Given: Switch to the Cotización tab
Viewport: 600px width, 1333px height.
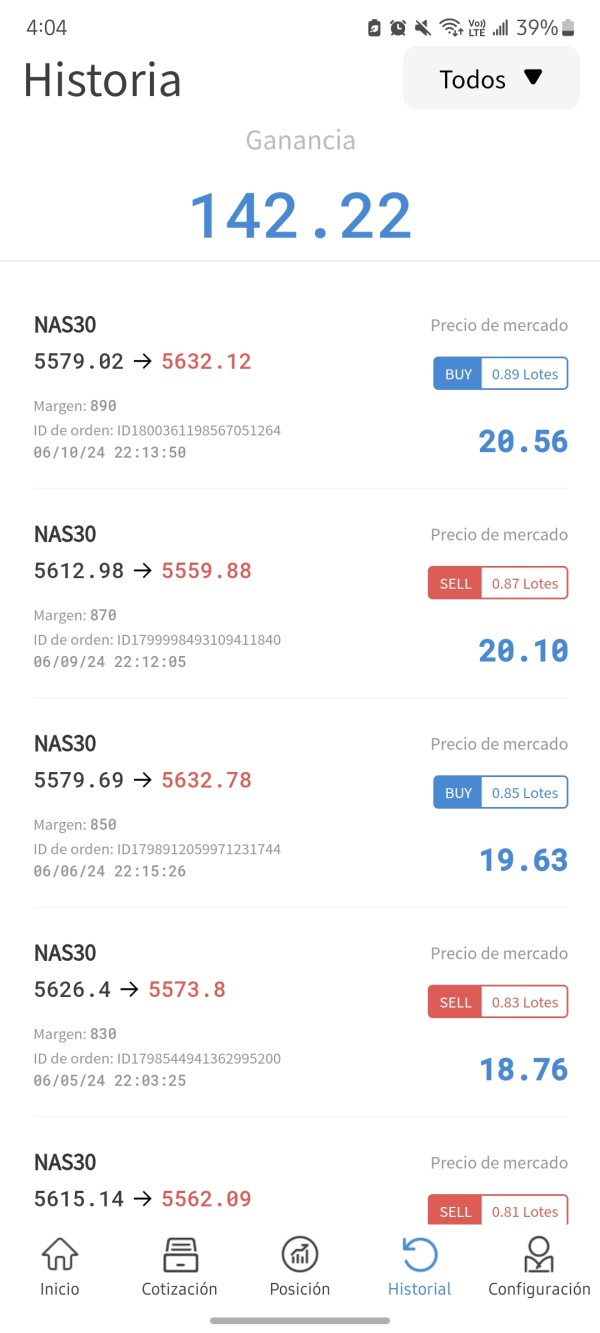Looking at the screenshot, I should pos(180,1267).
